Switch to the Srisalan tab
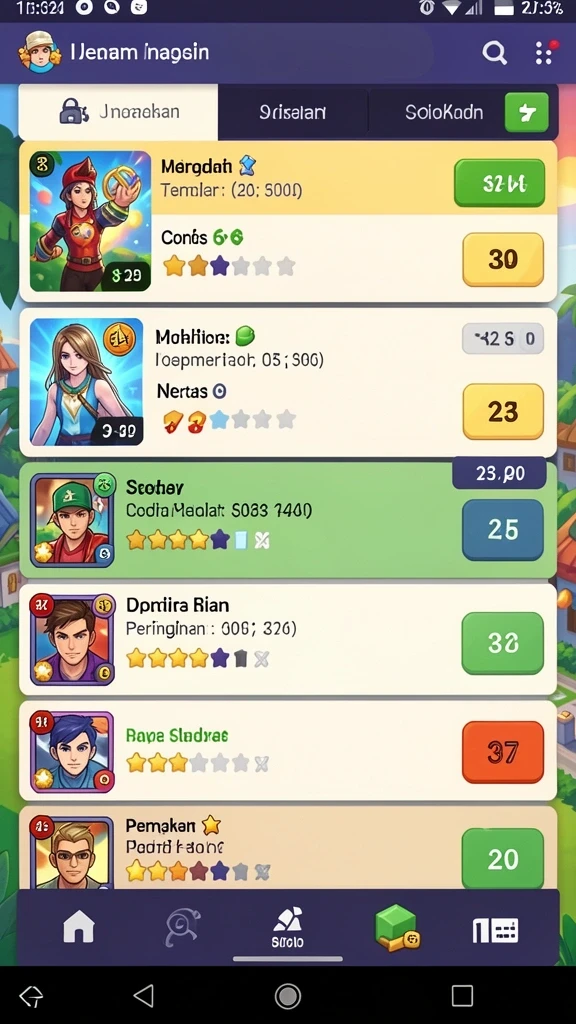576x1024 pixels. pyautogui.click(x=293, y=112)
